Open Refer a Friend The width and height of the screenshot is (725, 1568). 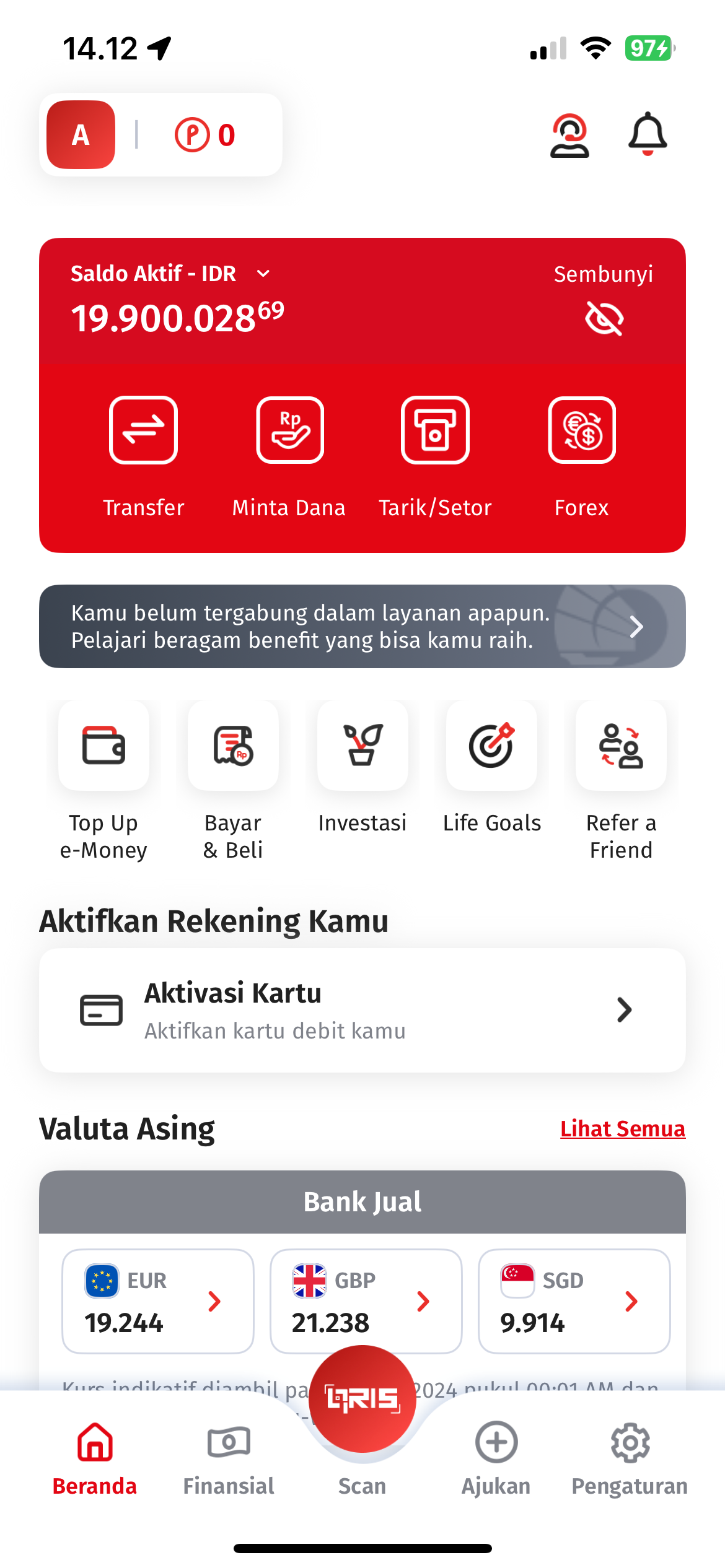tap(621, 746)
